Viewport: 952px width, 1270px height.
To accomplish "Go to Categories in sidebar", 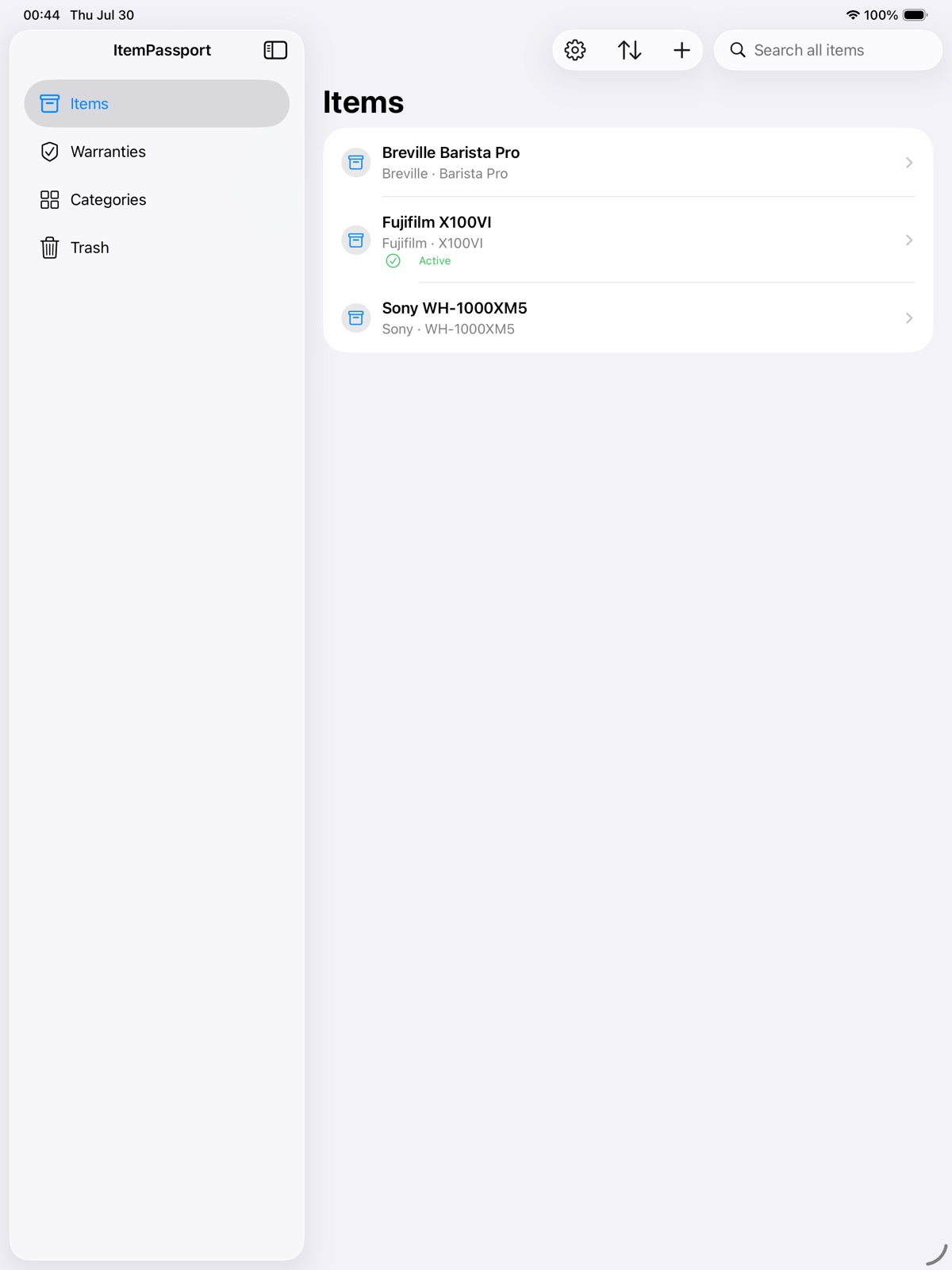I will [157, 199].
